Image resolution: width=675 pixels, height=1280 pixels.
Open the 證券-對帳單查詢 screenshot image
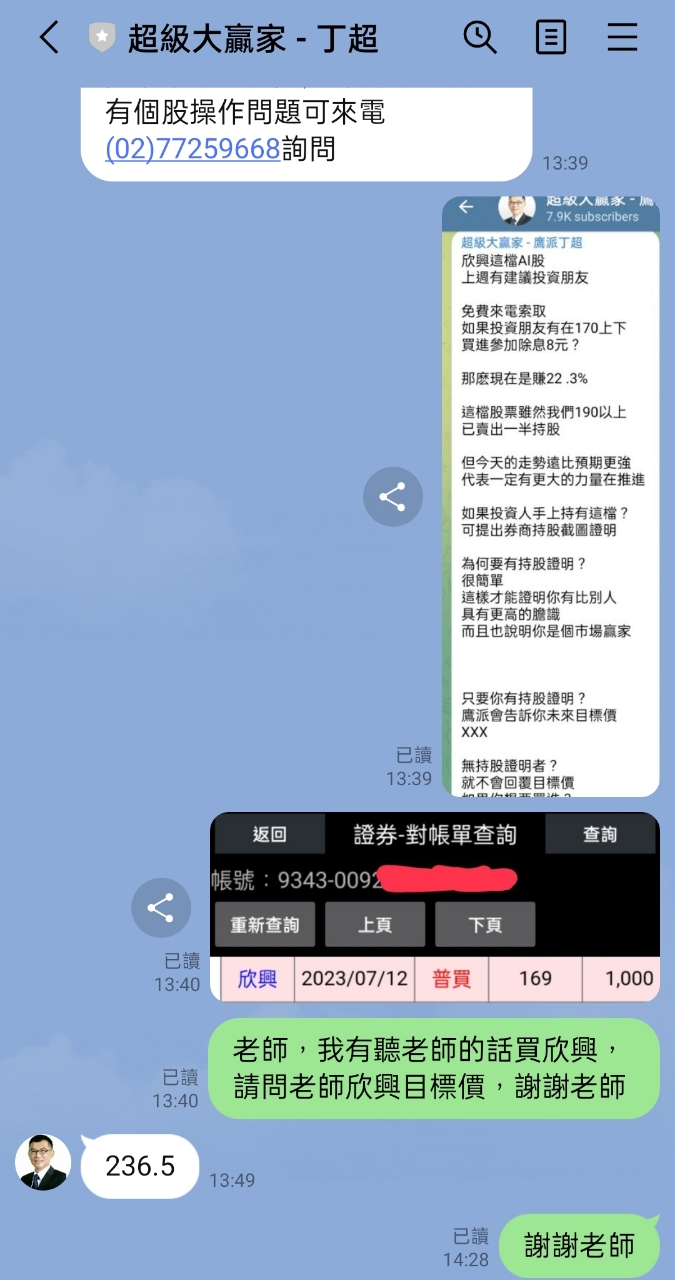(x=435, y=906)
